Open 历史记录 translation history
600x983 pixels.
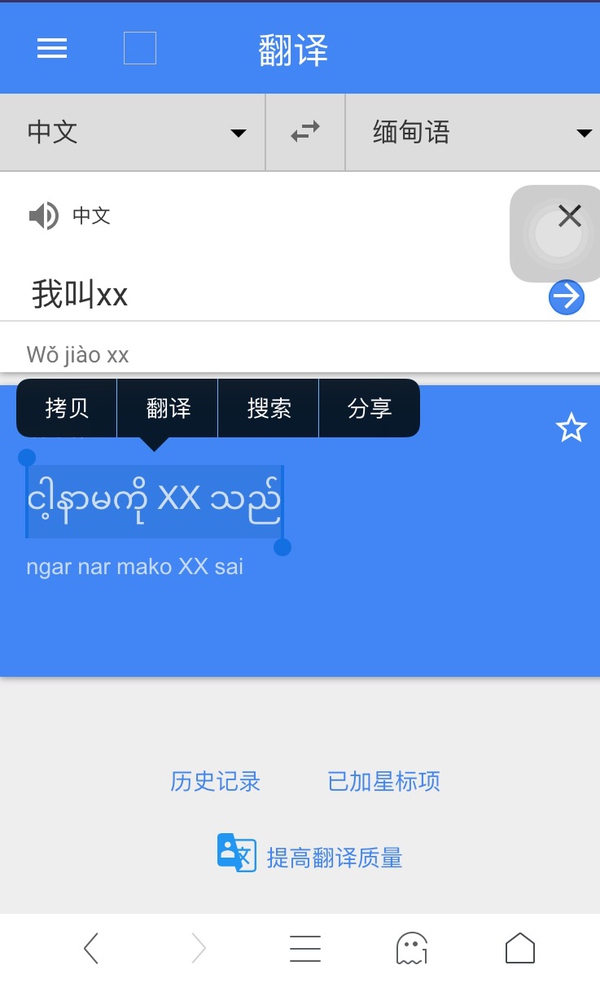tap(215, 781)
